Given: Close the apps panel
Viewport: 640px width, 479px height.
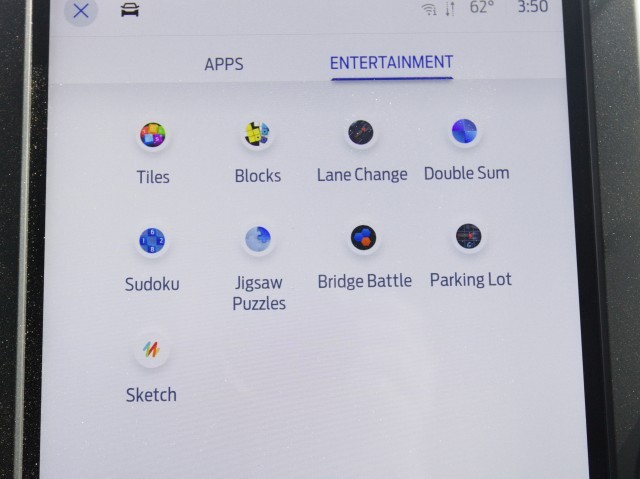Looking at the screenshot, I should tap(81, 11).
